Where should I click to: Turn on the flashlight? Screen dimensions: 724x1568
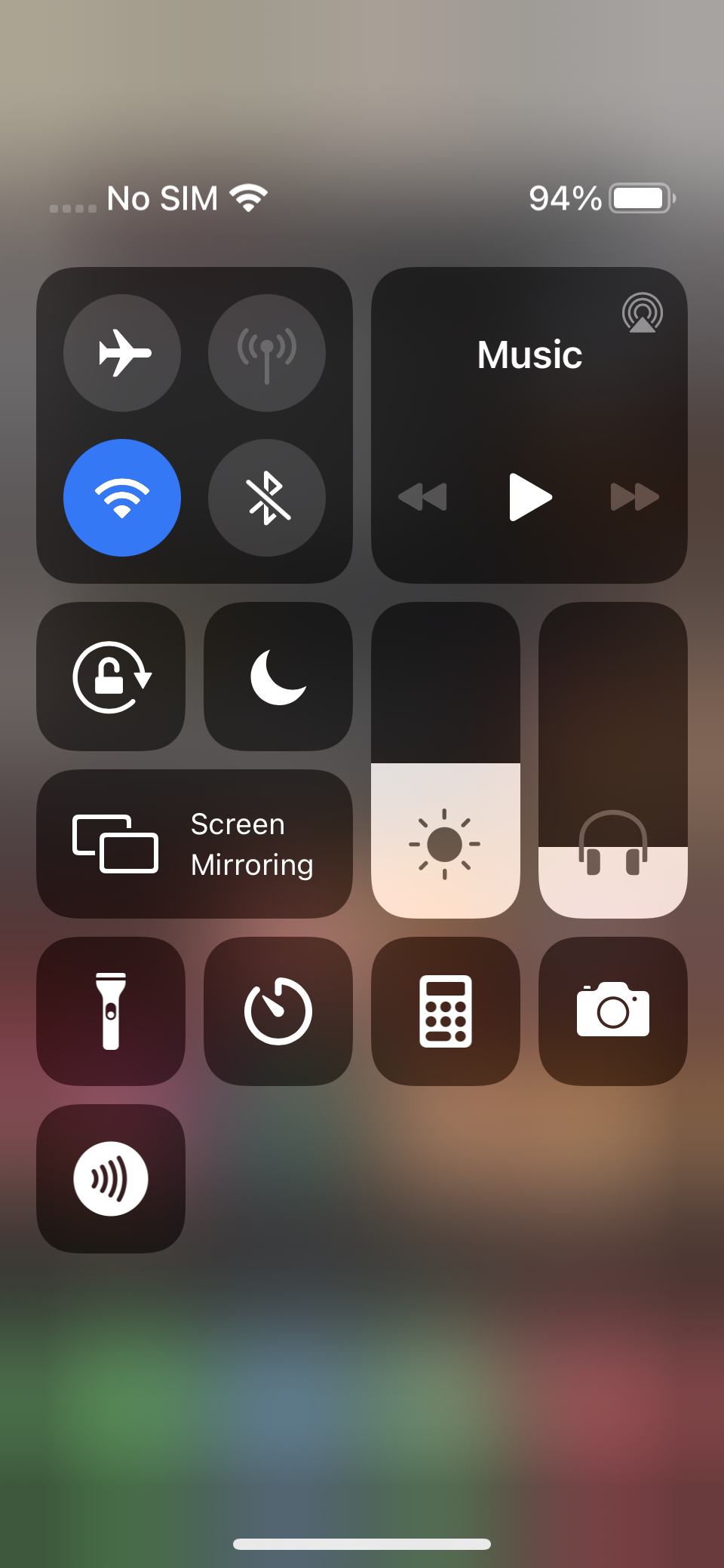pyautogui.click(x=111, y=1011)
